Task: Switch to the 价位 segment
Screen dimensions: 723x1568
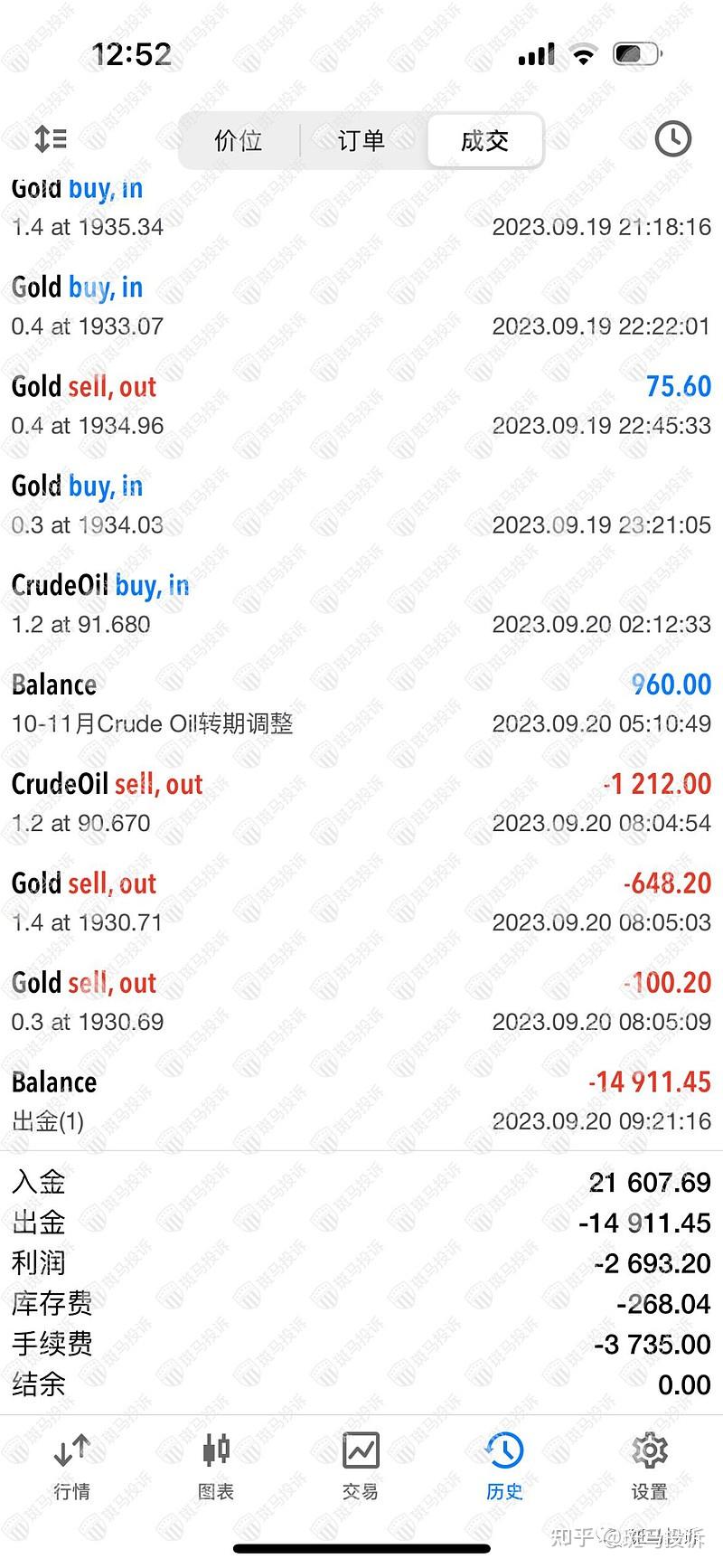Action: point(238,140)
